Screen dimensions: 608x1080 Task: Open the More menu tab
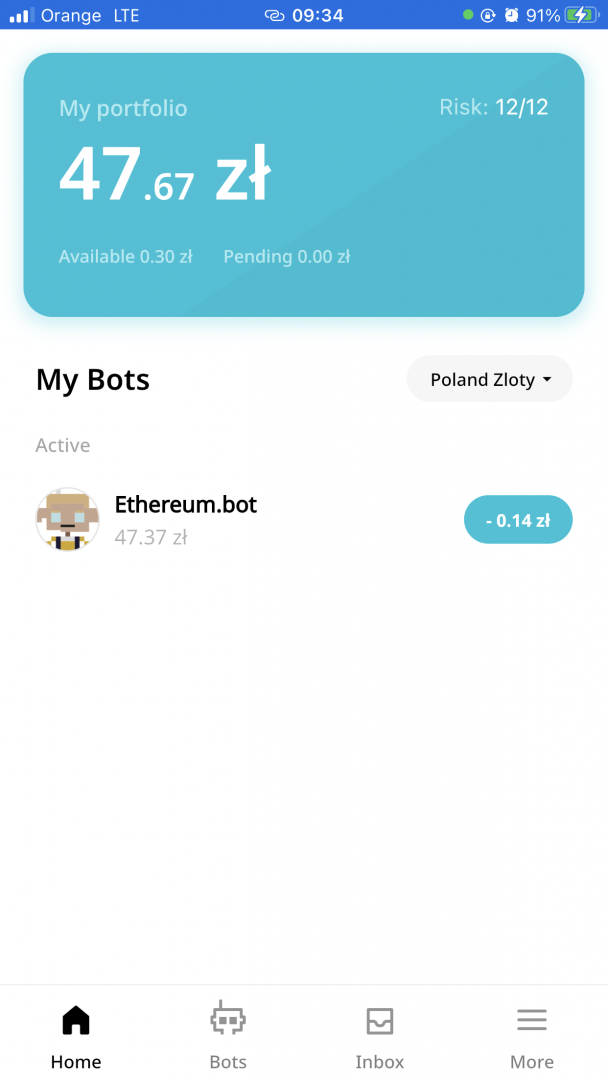pyautogui.click(x=531, y=1037)
